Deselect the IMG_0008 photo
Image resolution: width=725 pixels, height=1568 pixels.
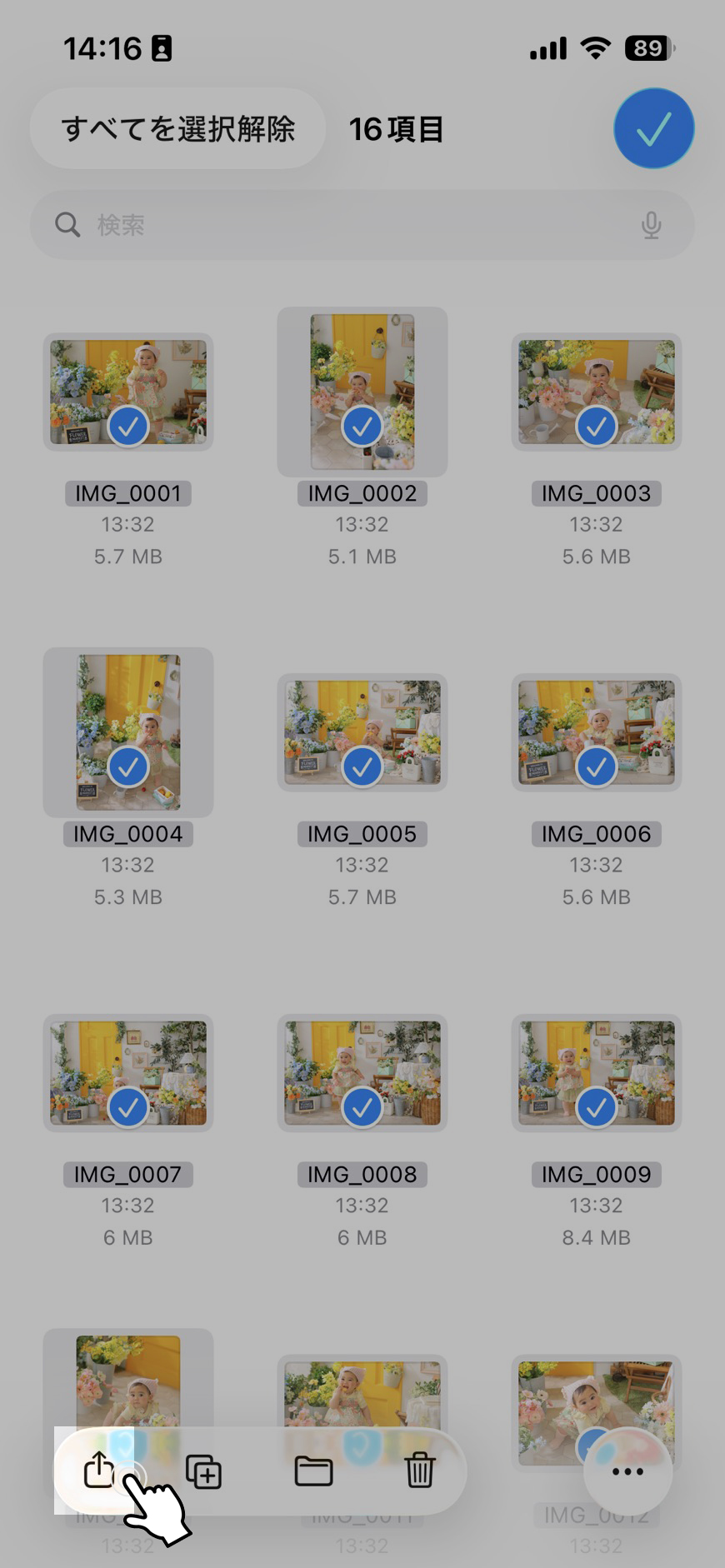(362, 1072)
